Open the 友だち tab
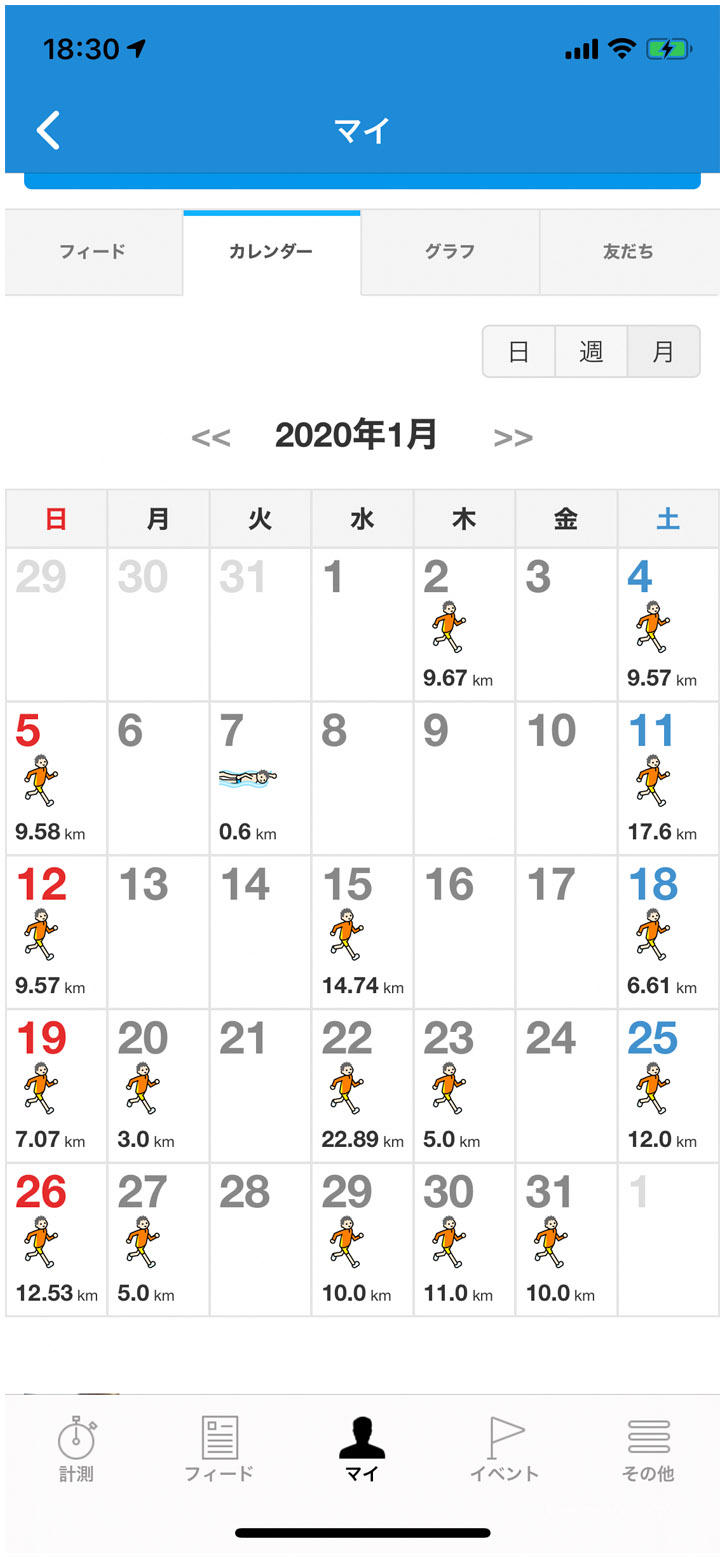 pyautogui.click(x=629, y=252)
